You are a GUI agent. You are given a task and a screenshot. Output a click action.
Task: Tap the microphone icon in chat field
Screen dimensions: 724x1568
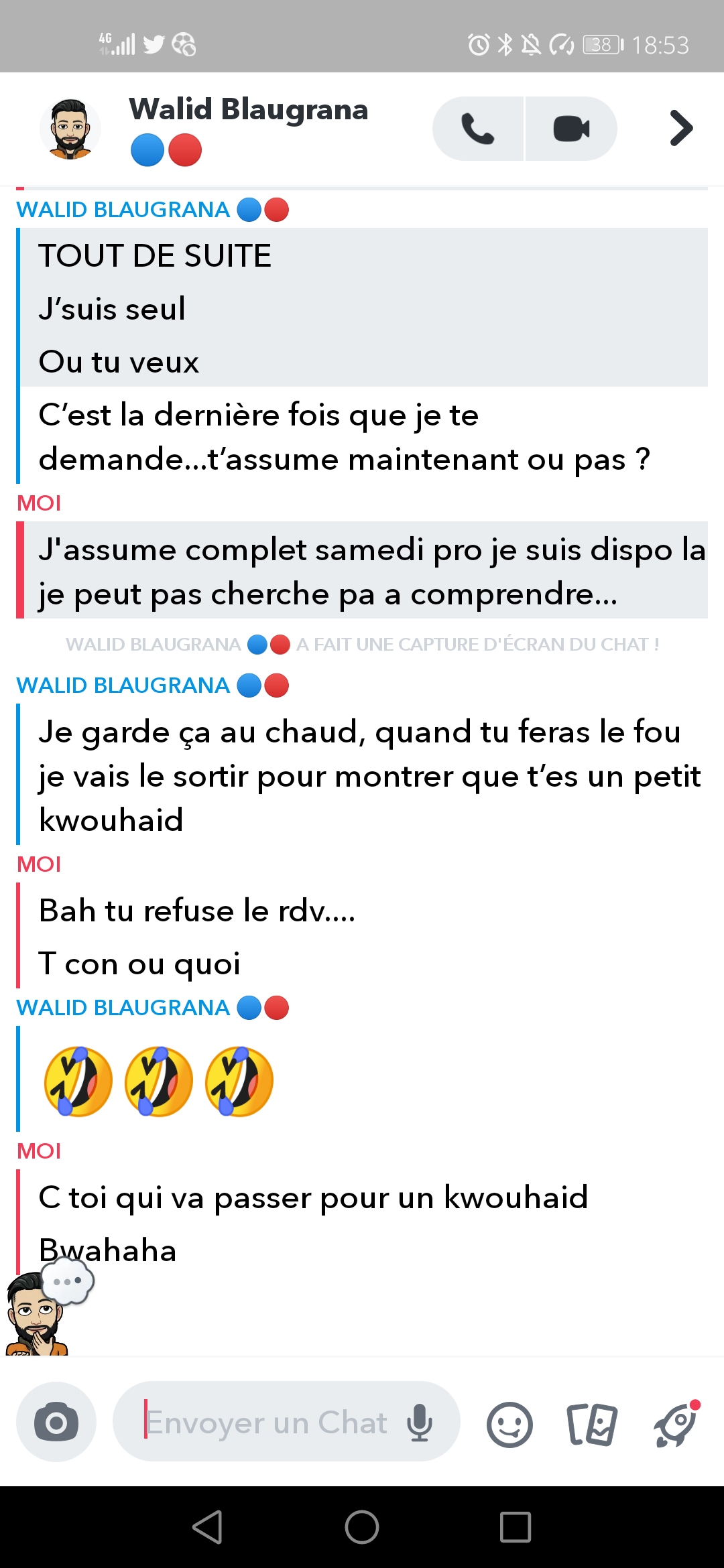420,1422
